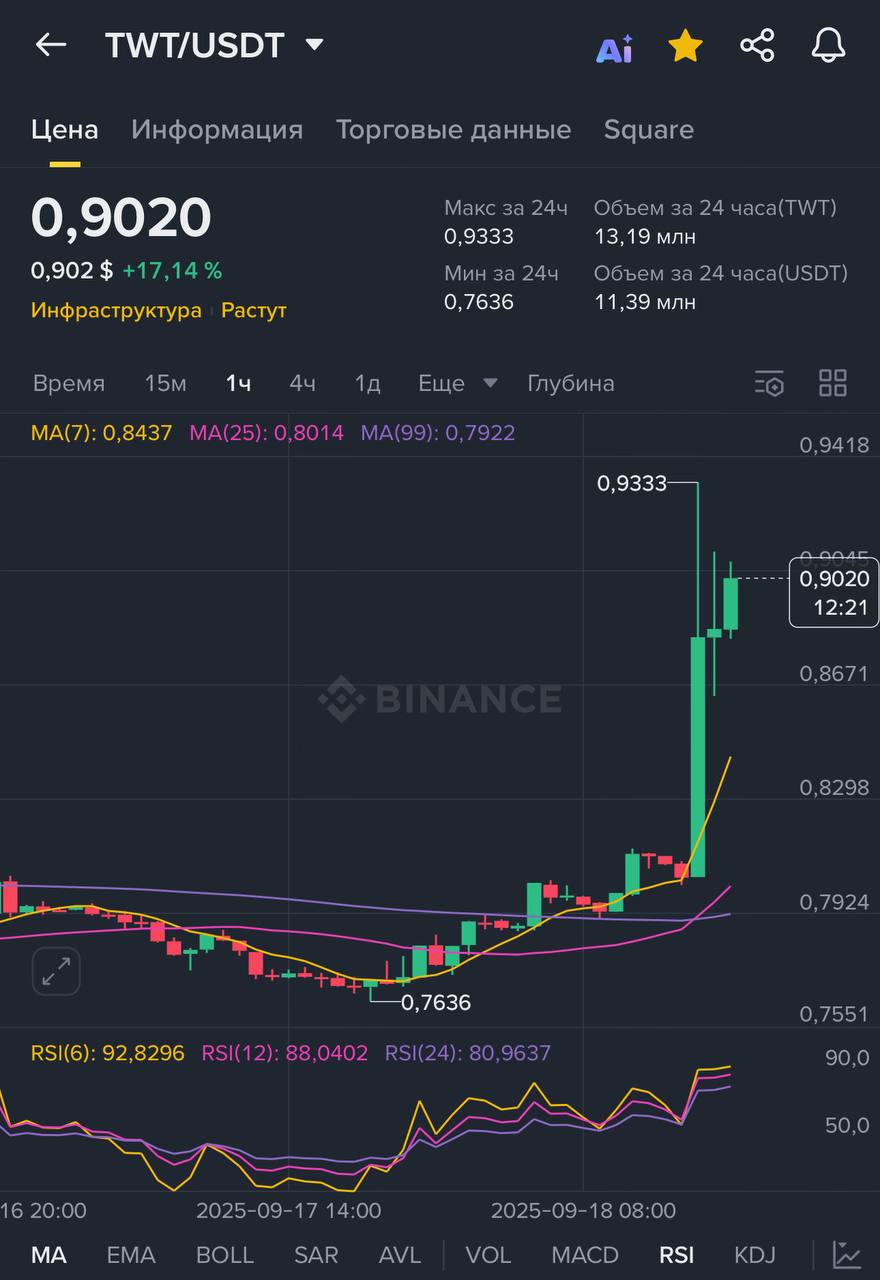Expand the Еще intervals dropdown

tap(457, 383)
